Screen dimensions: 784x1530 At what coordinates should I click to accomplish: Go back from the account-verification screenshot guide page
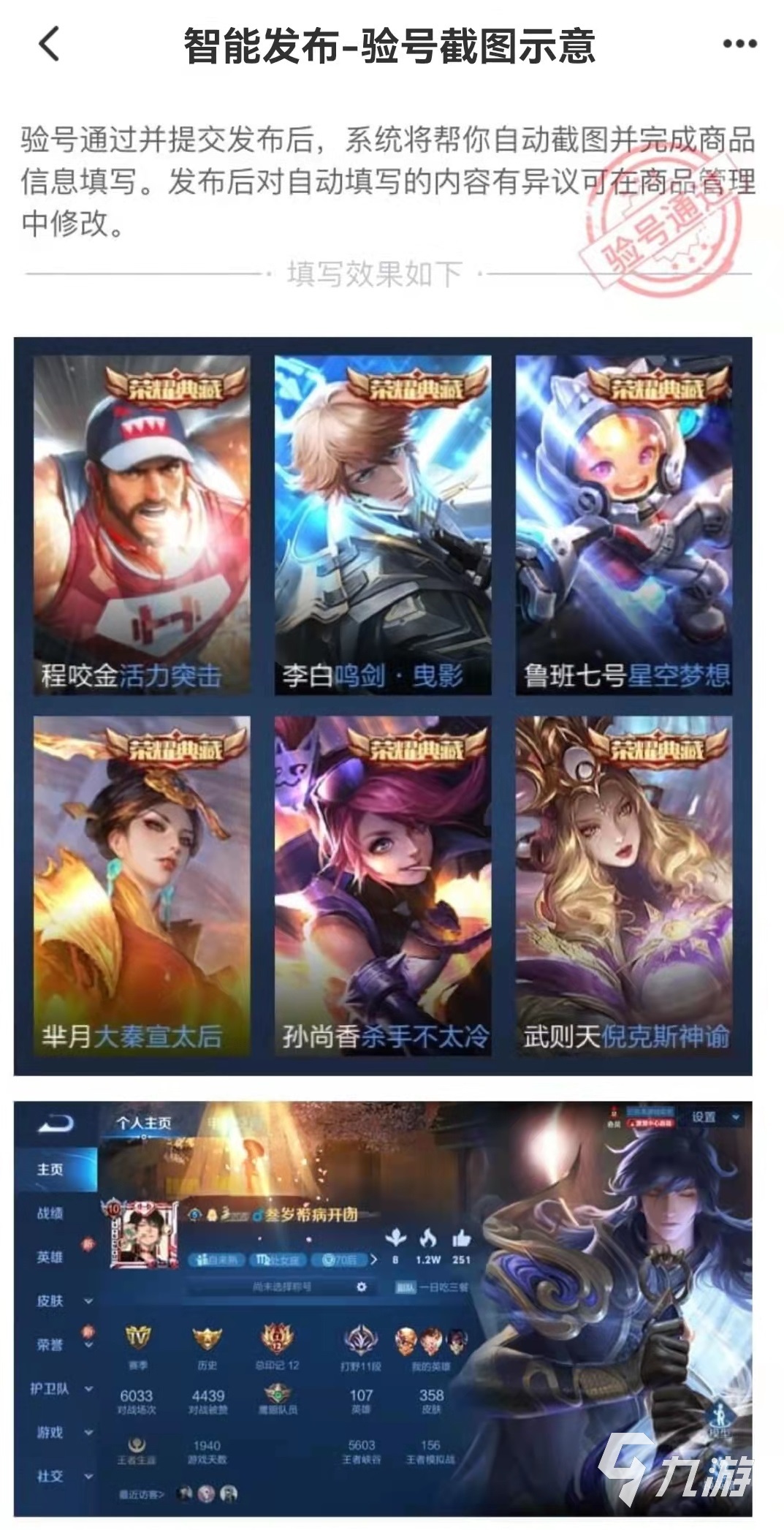[x=49, y=44]
